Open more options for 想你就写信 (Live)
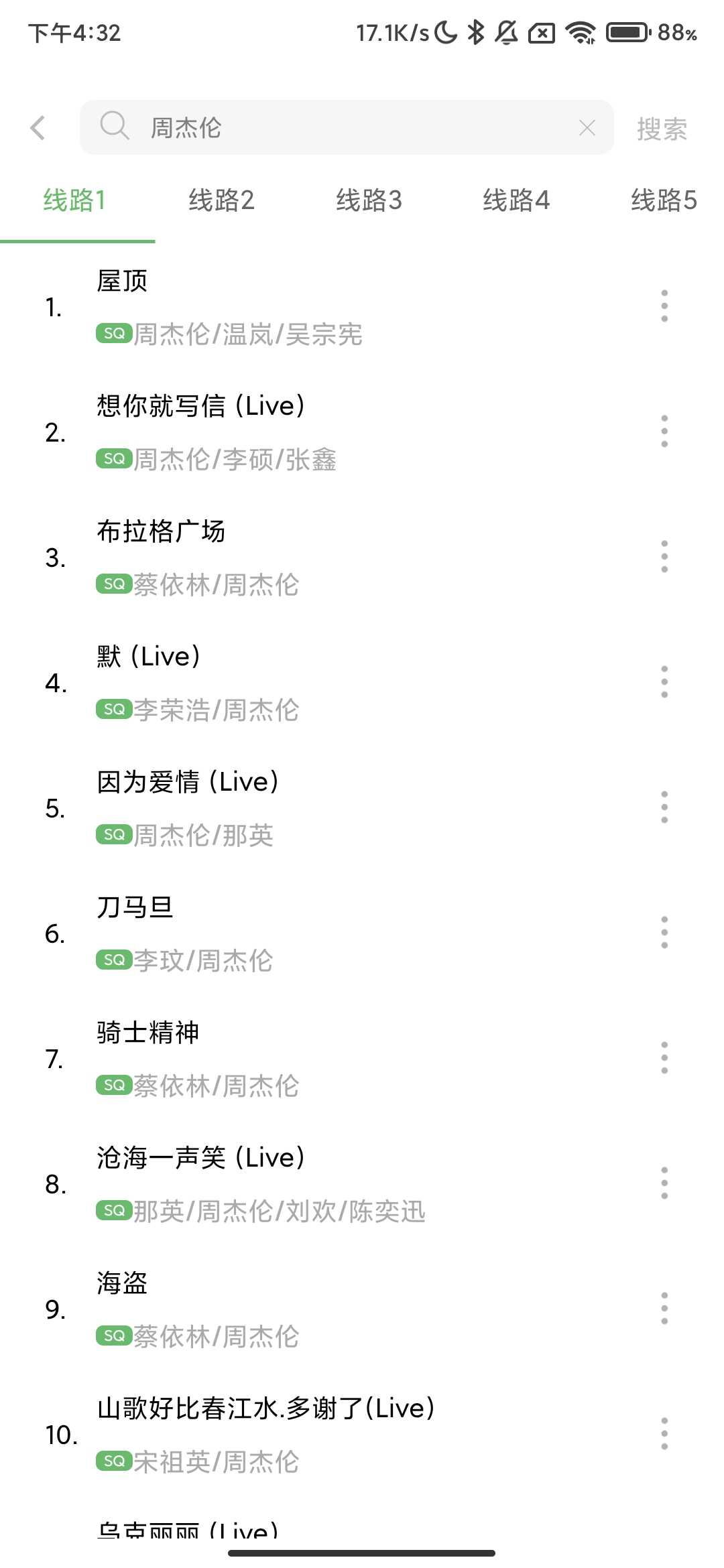 pos(664,431)
